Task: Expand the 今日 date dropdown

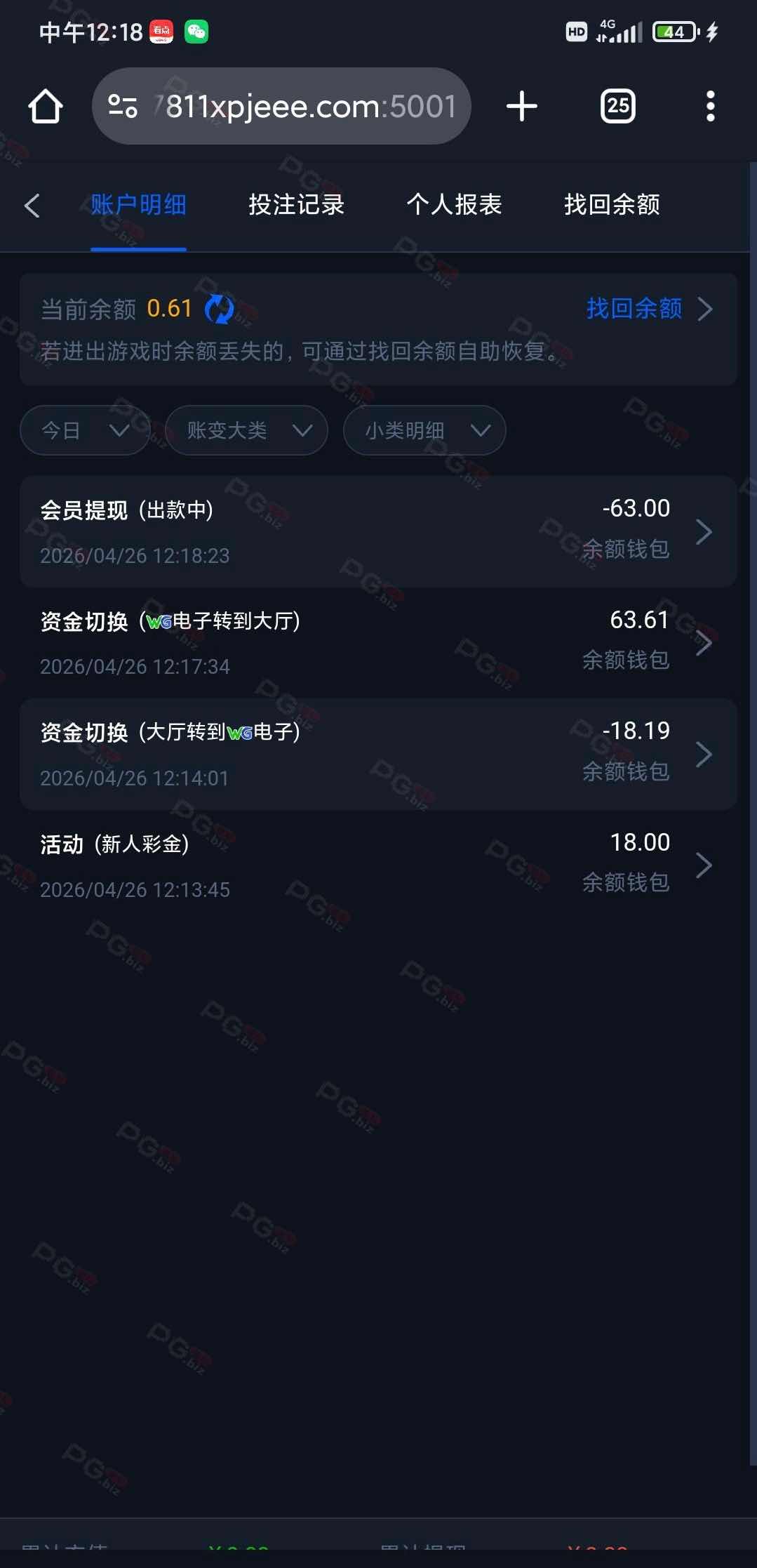Action: [85, 430]
